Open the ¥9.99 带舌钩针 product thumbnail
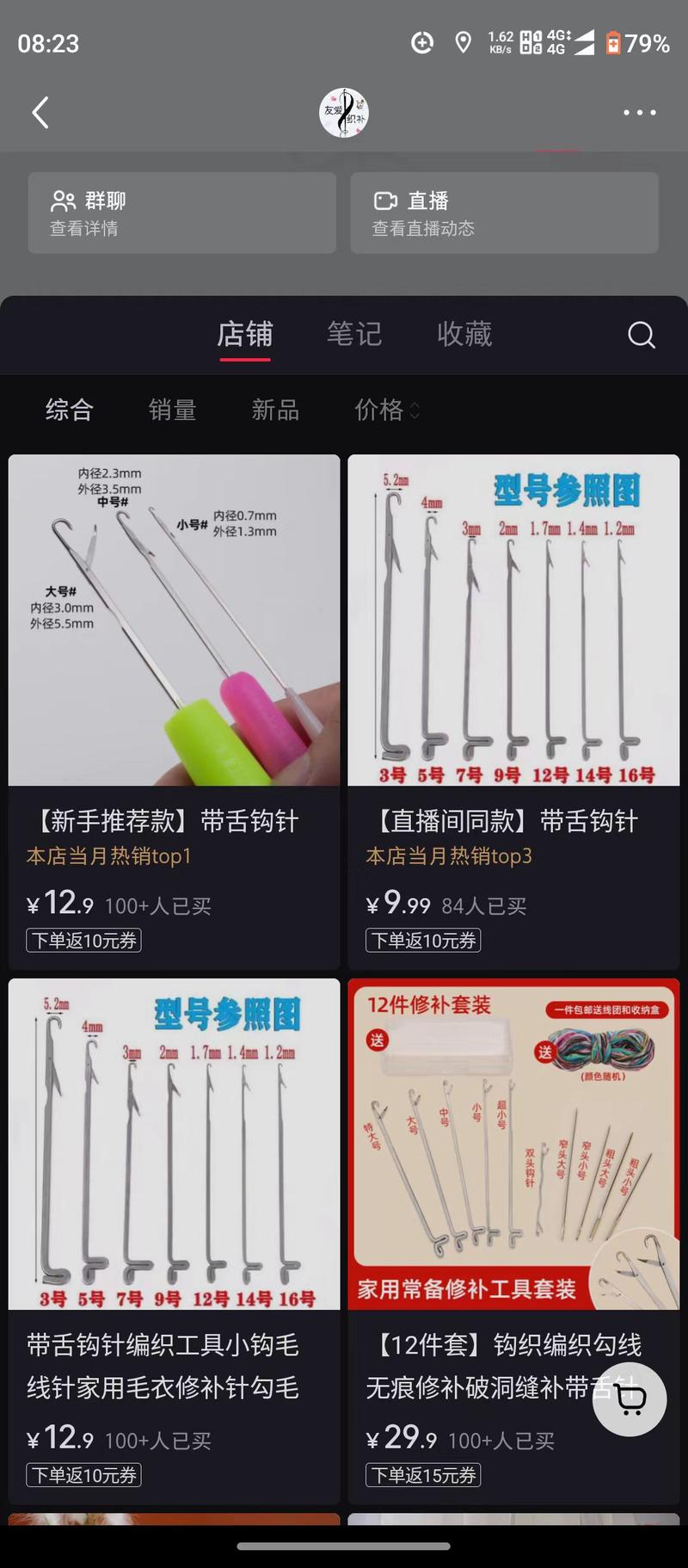 [x=513, y=619]
